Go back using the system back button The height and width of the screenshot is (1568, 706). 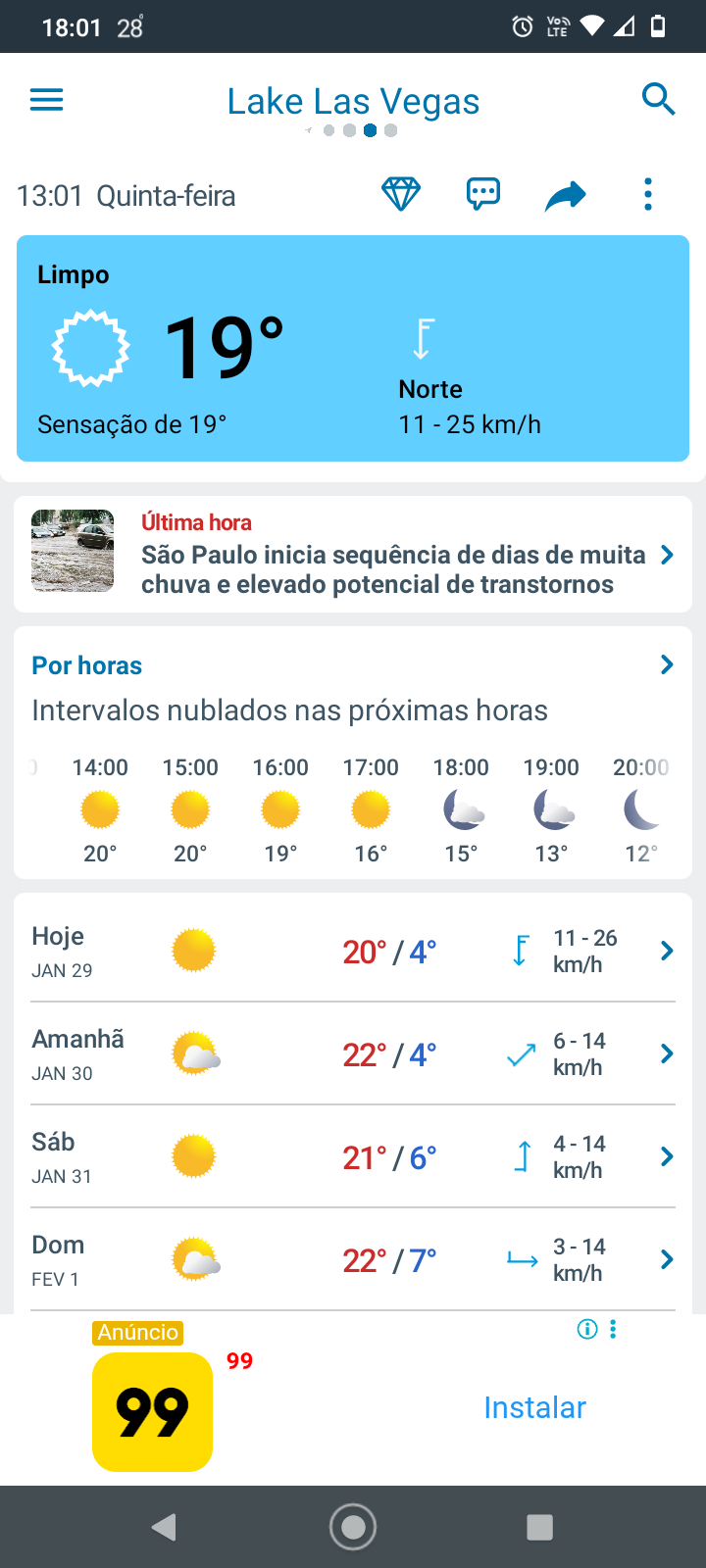click(x=164, y=1527)
